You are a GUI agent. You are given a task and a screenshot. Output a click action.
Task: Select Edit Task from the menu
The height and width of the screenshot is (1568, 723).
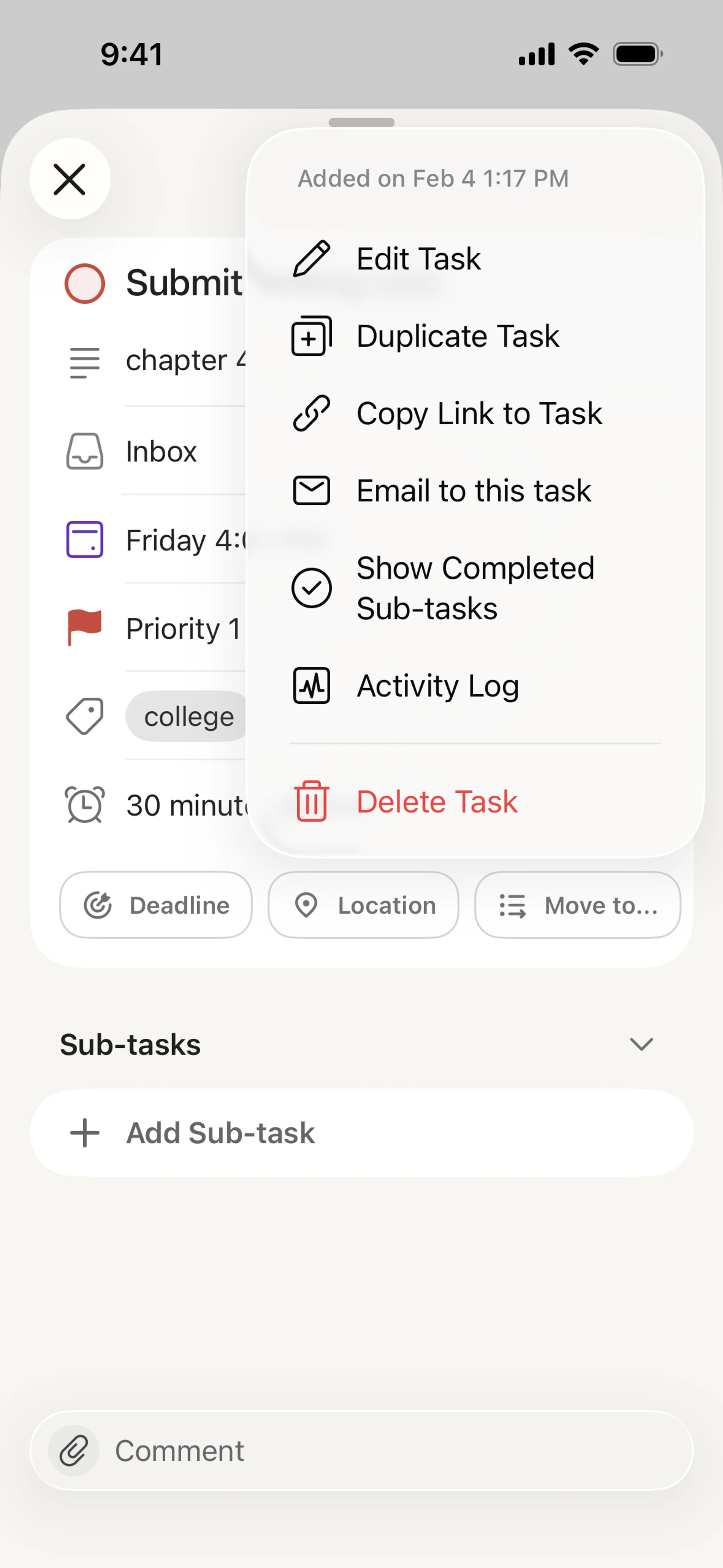(418, 259)
